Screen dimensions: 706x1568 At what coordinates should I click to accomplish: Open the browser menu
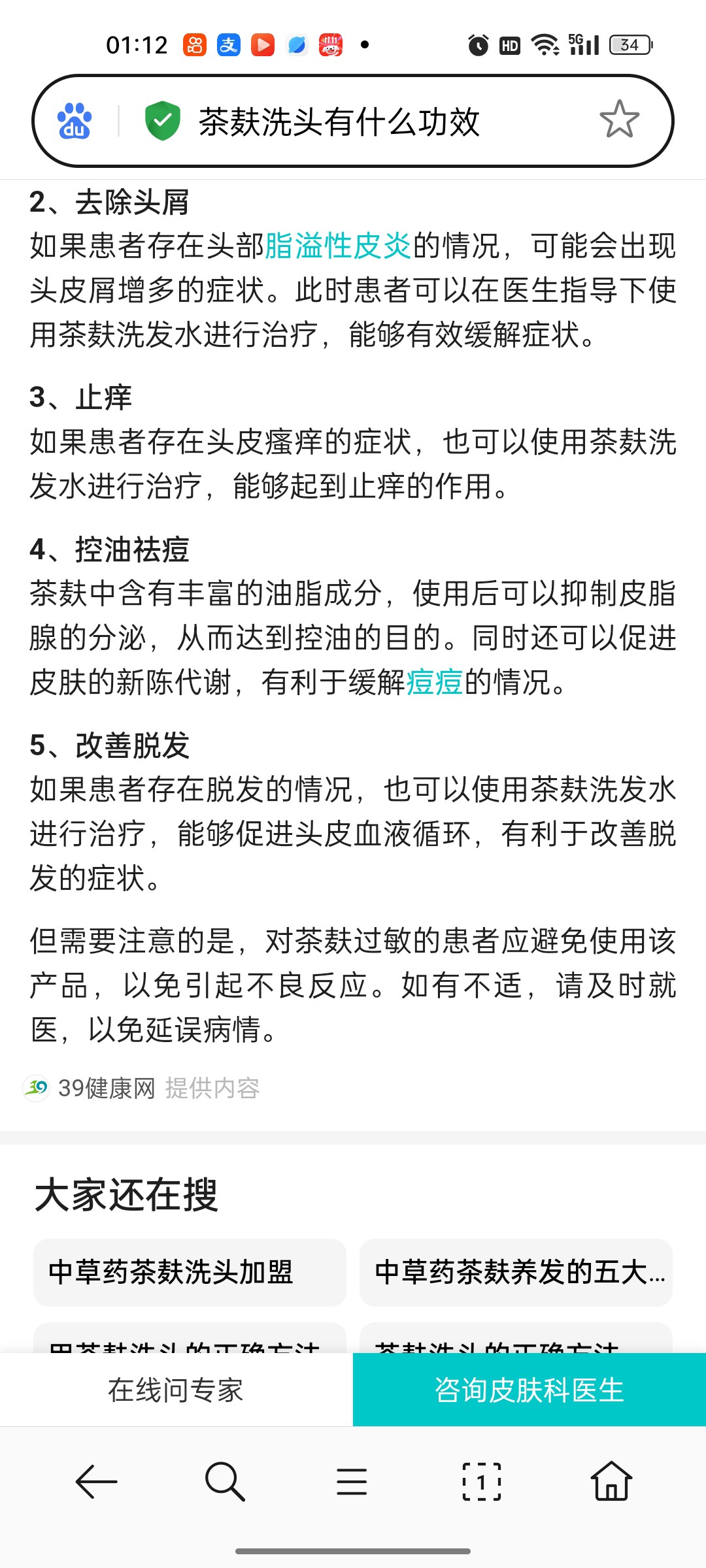coord(352,1482)
